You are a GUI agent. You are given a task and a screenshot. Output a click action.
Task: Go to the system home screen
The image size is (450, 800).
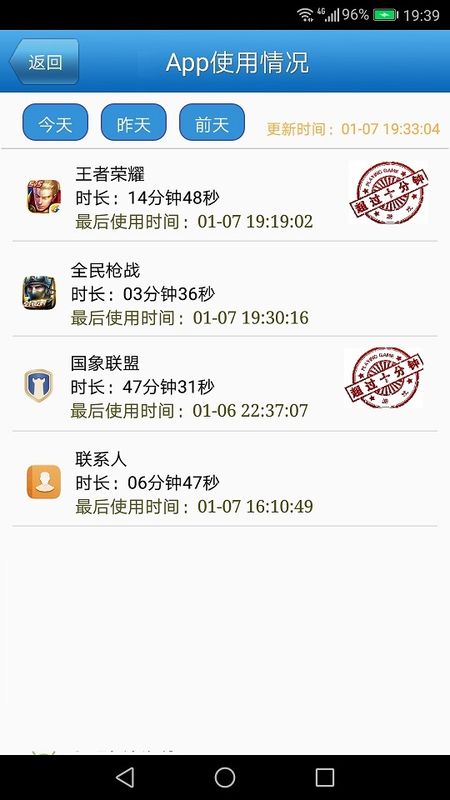coord(224,778)
